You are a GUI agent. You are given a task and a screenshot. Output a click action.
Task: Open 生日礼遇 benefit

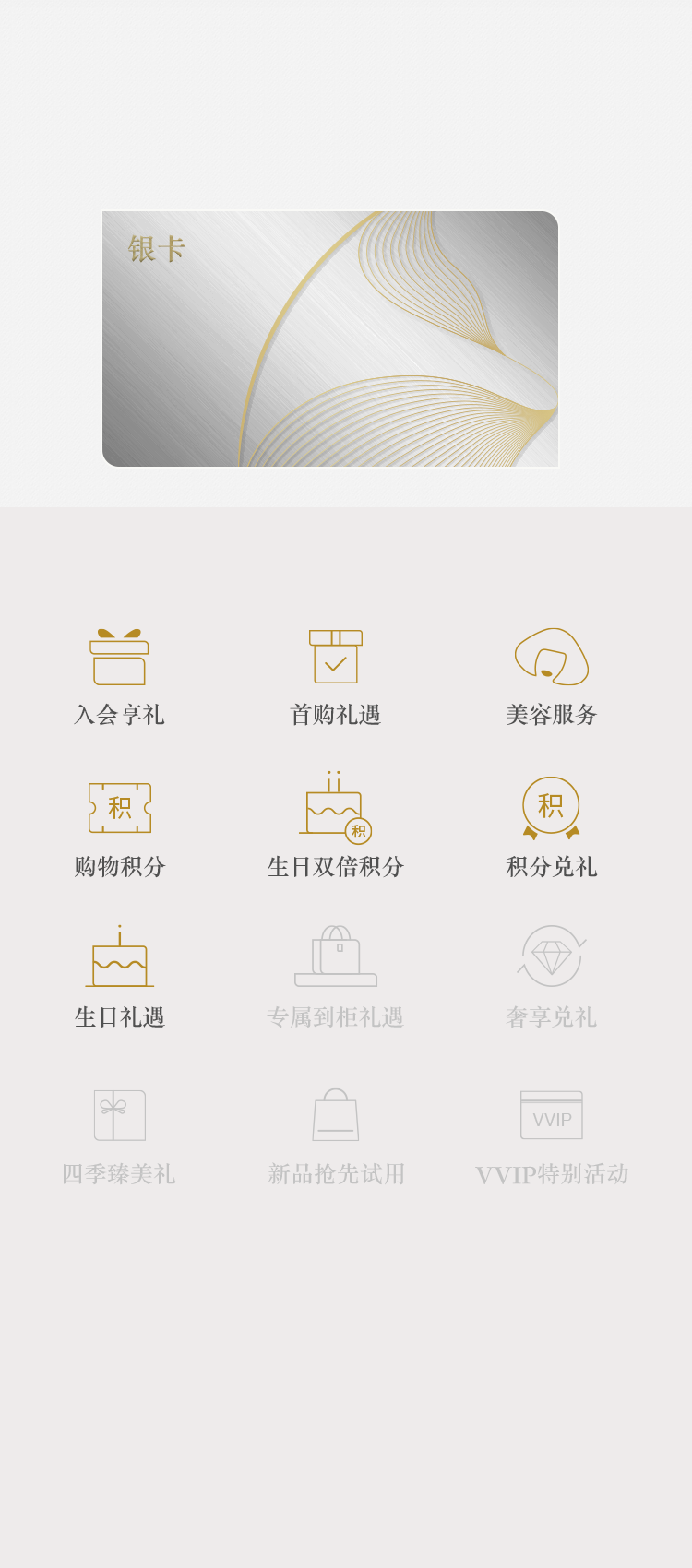coord(119,978)
